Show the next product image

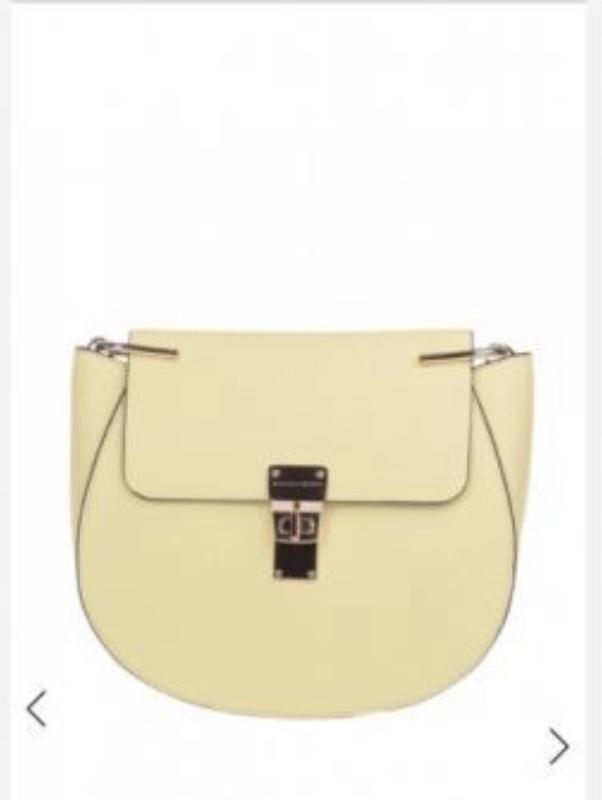(x=559, y=745)
